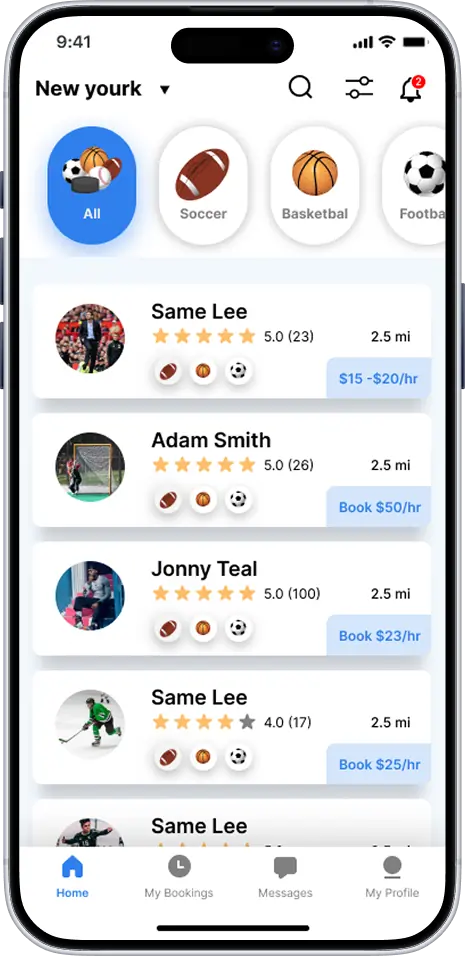
Task: Tap the search magnifier icon
Action: pyautogui.click(x=300, y=87)
